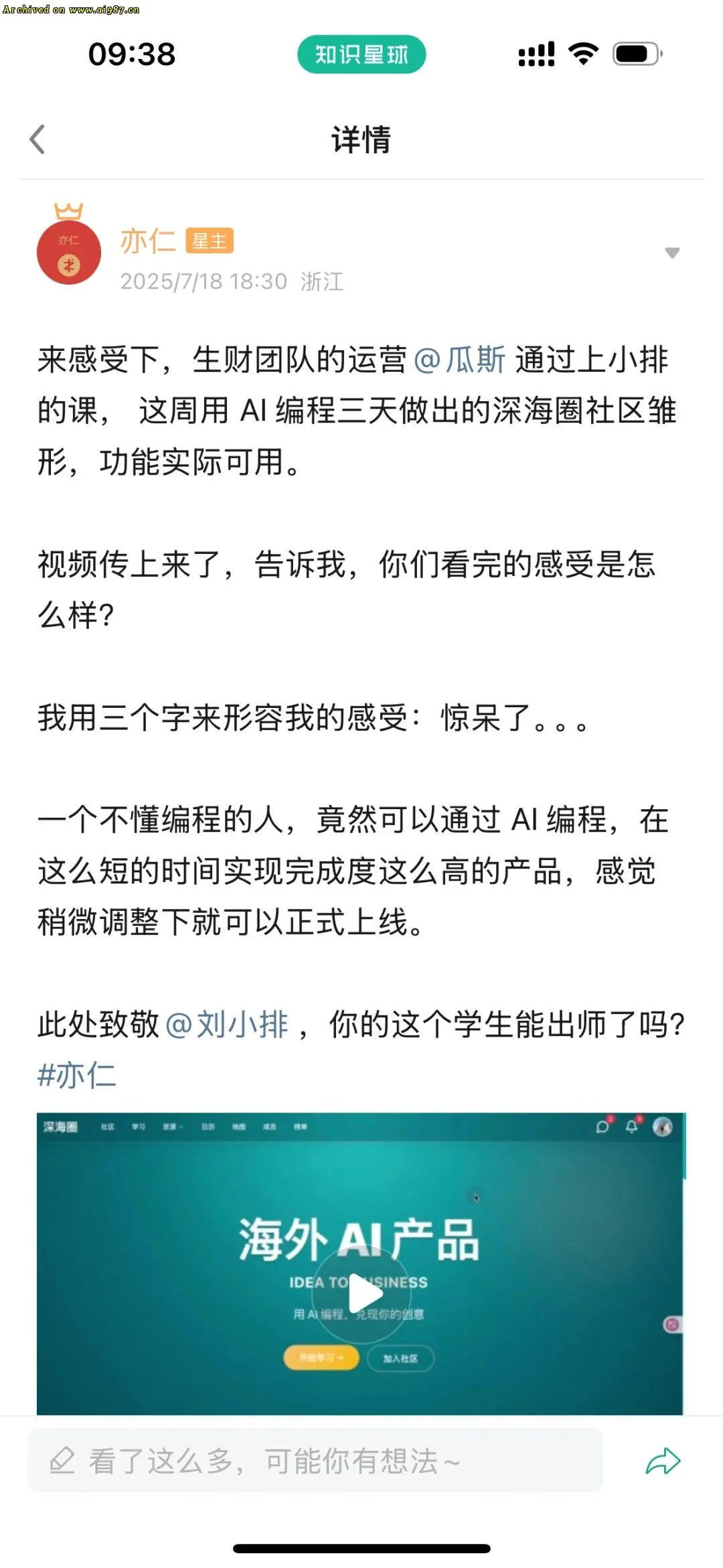Open 亦仁's profile avatar
Screen dimensions: 723x1568
pos(69,252)
